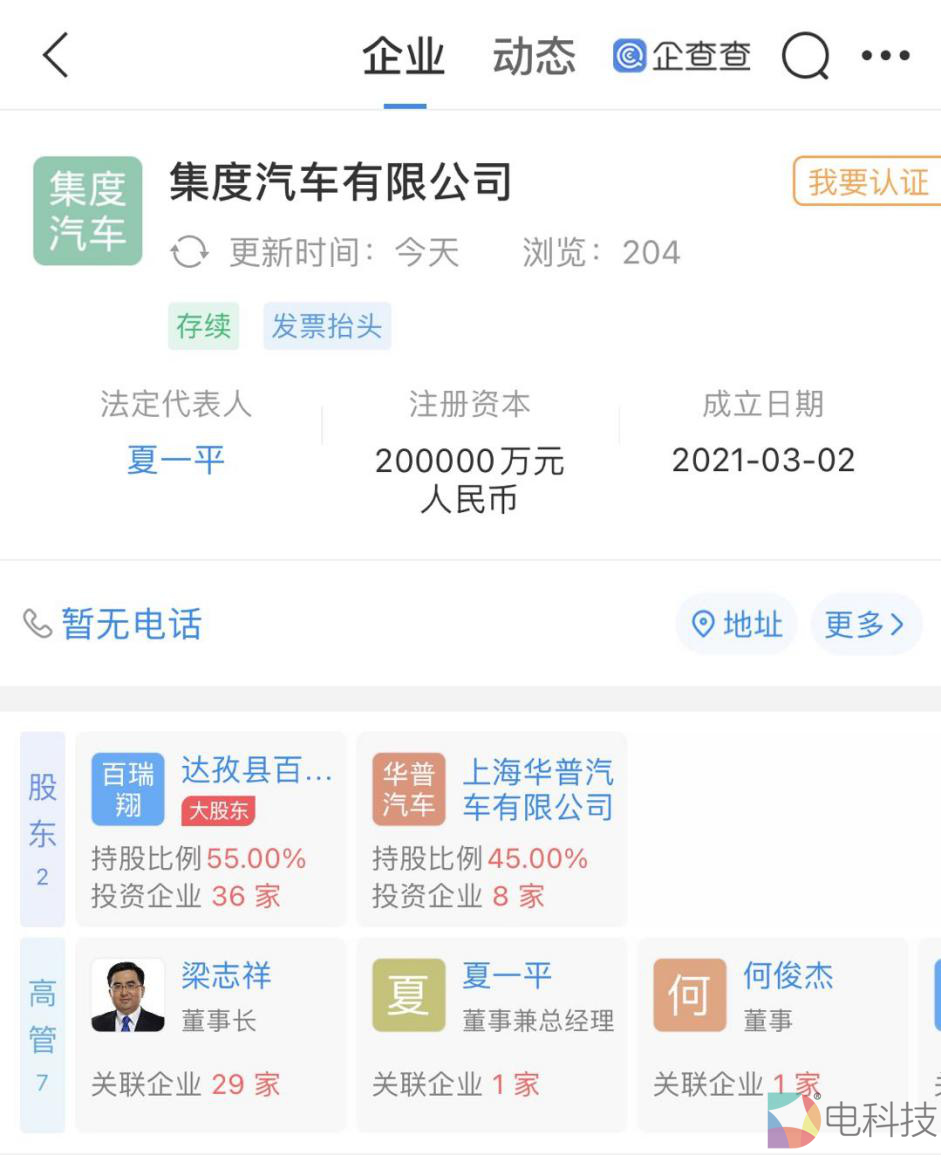Open the more options ellipsis menu
The height and width of the screenshot is (1155, 941).
tap(884, 56)
